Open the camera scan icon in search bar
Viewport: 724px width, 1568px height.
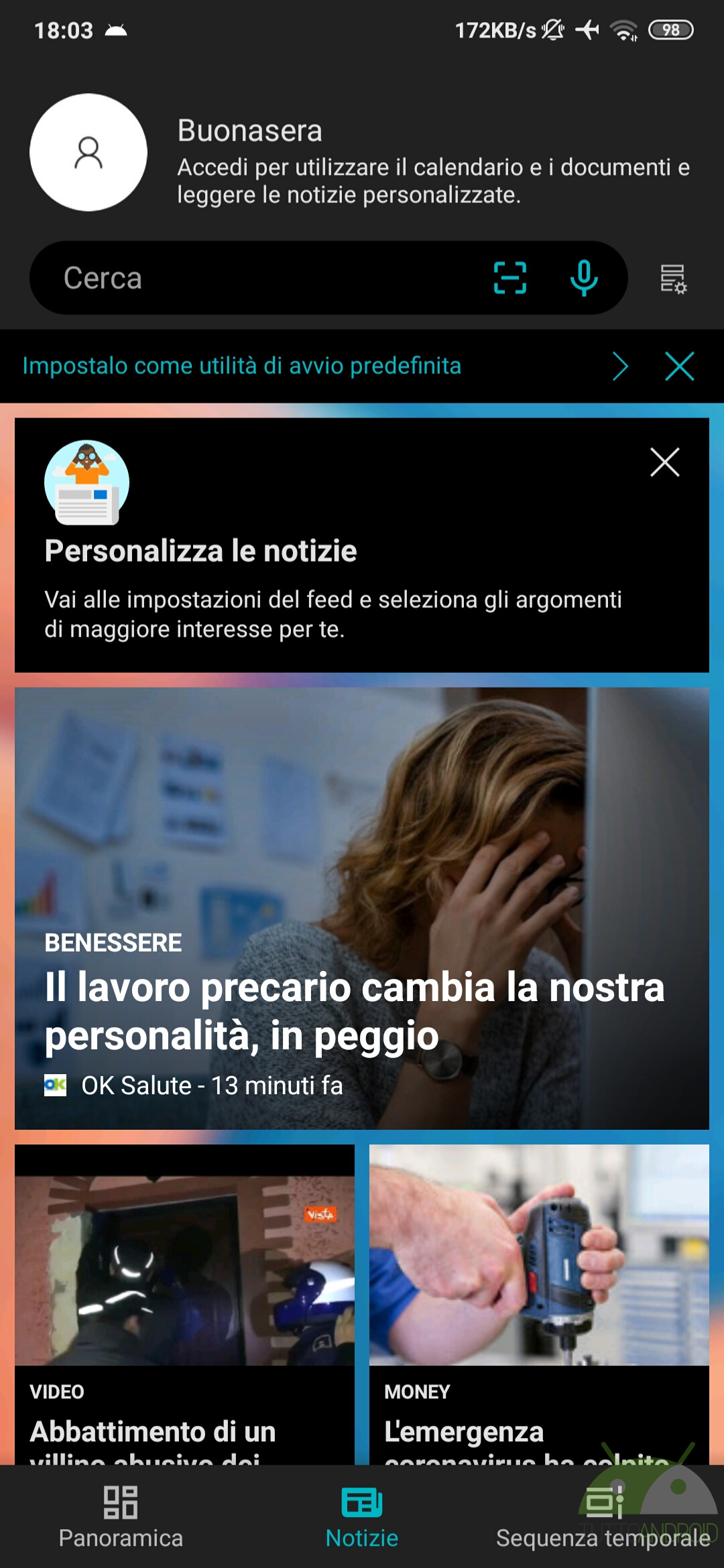point(510,277)
